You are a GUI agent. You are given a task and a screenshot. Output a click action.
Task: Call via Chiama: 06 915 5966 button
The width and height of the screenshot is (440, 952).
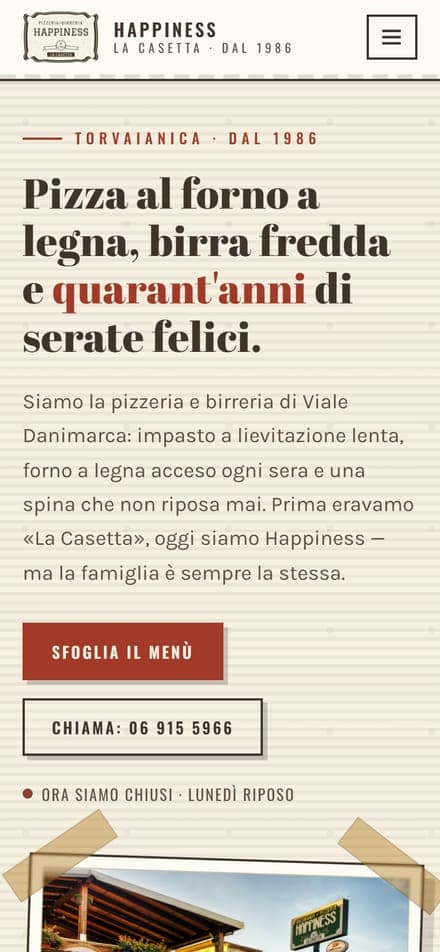[x=143, y=727]
